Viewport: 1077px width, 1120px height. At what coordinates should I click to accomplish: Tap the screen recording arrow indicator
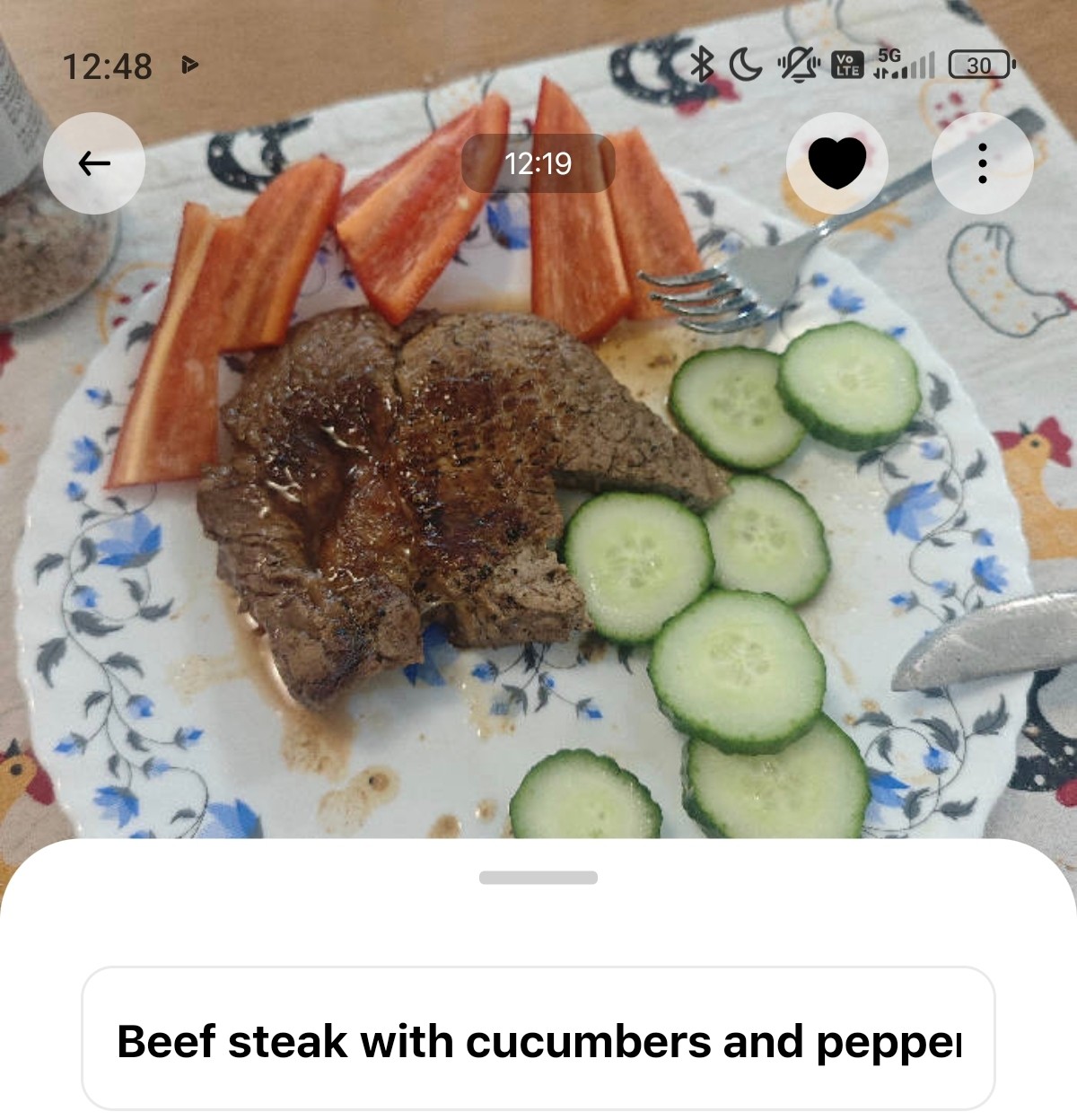coord(190,66)
